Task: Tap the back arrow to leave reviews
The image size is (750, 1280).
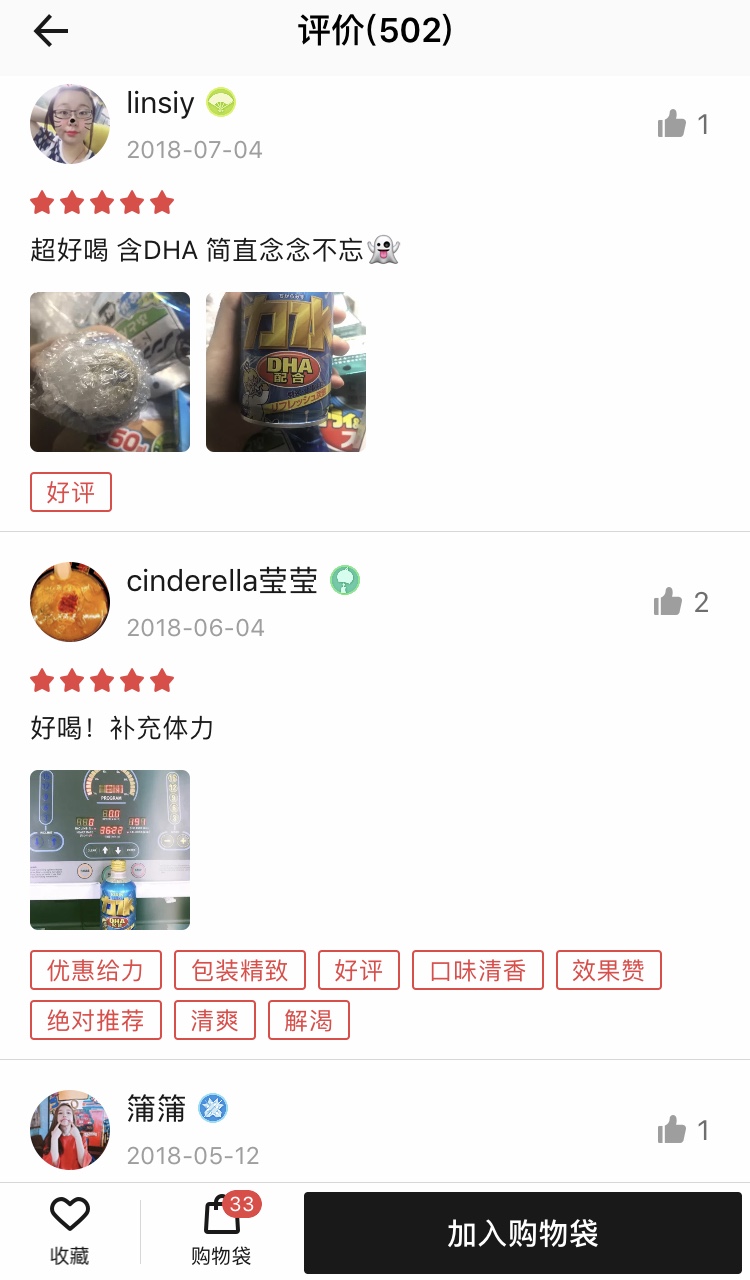Action: tap(50, 31)
